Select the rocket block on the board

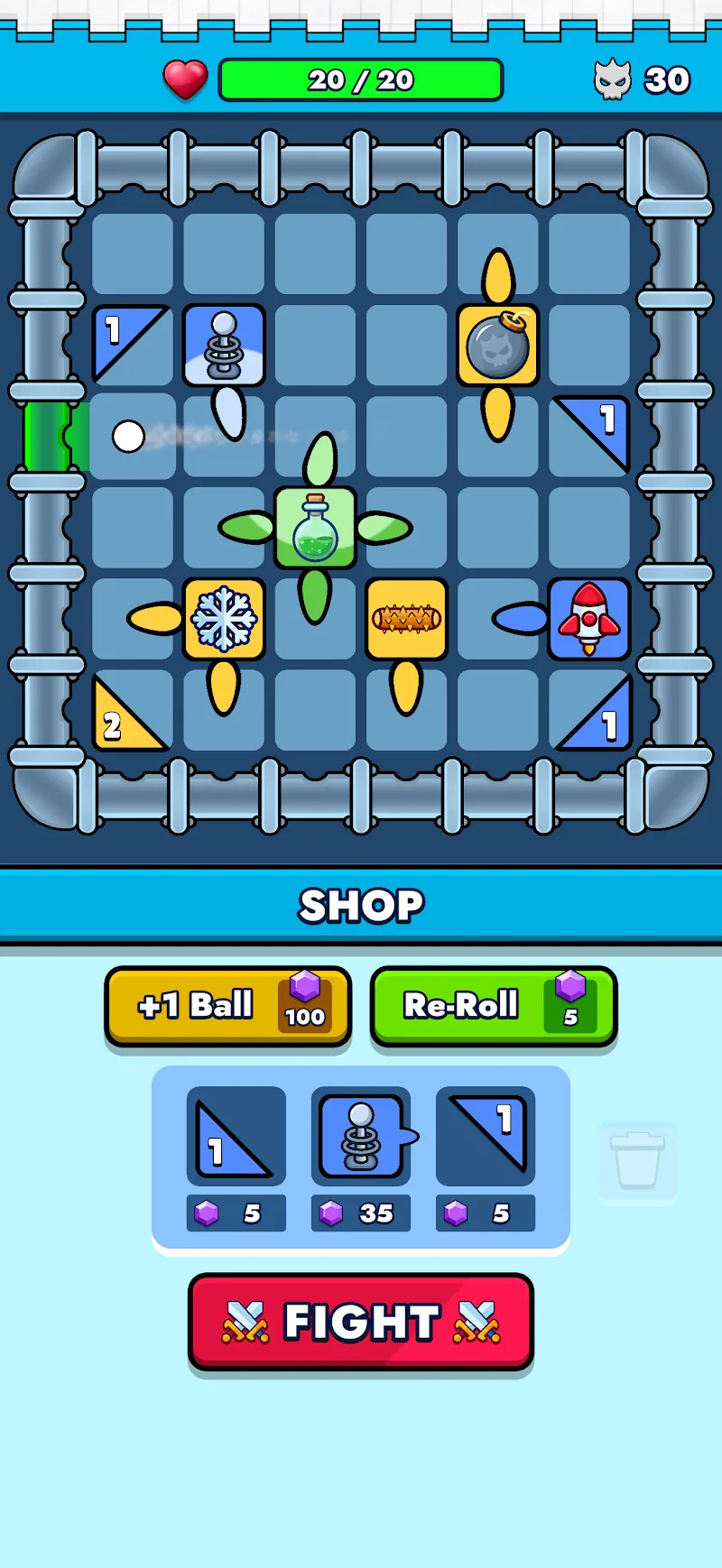588,620
